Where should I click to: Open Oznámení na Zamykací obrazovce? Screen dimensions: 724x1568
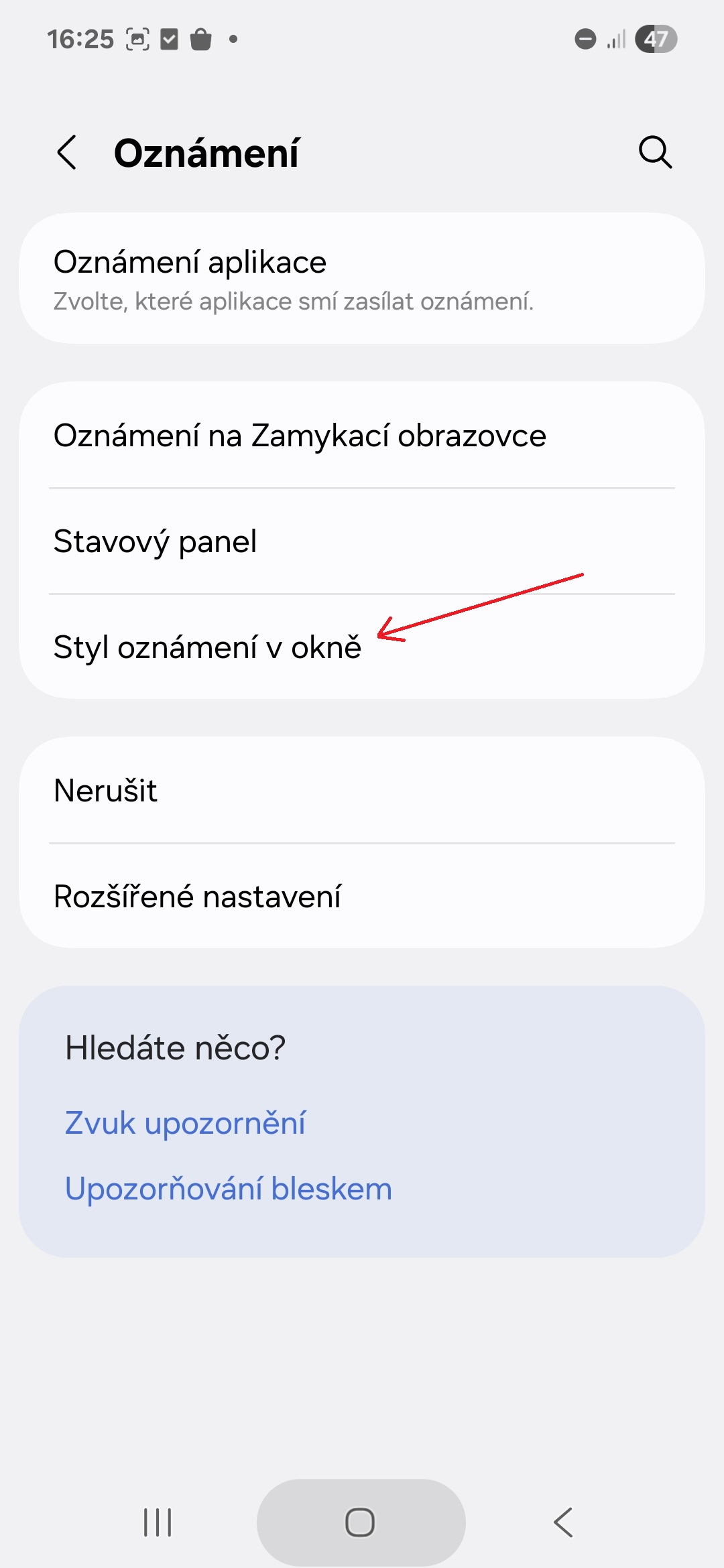point(362,436)
